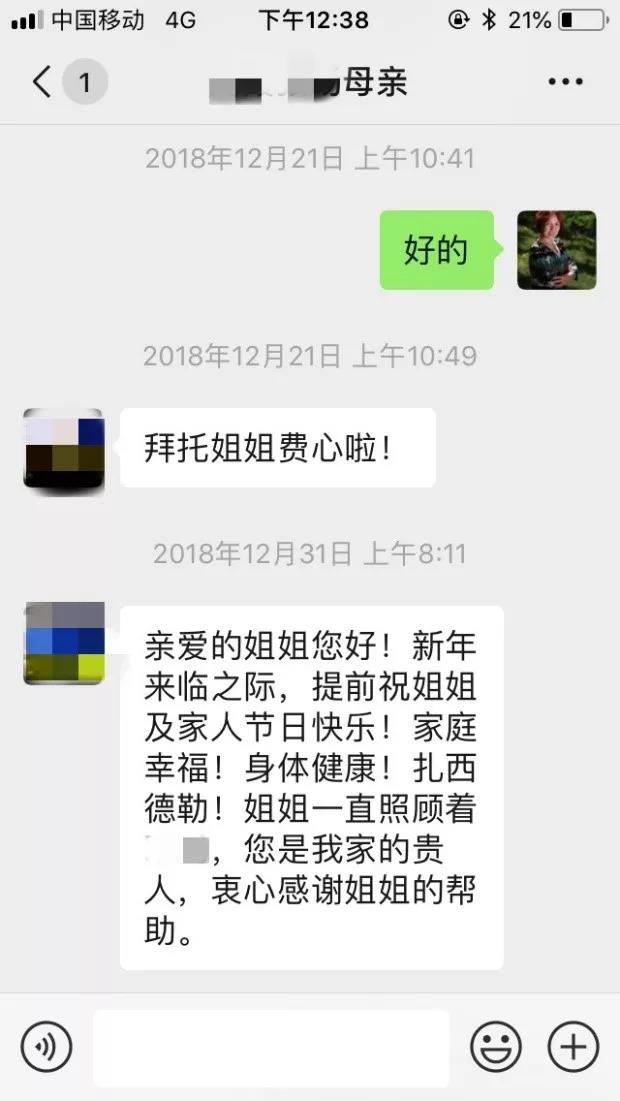This screenshot has width=620, height=1101.
Task: Open the plus attachments menu
Action: point(573,1047)
